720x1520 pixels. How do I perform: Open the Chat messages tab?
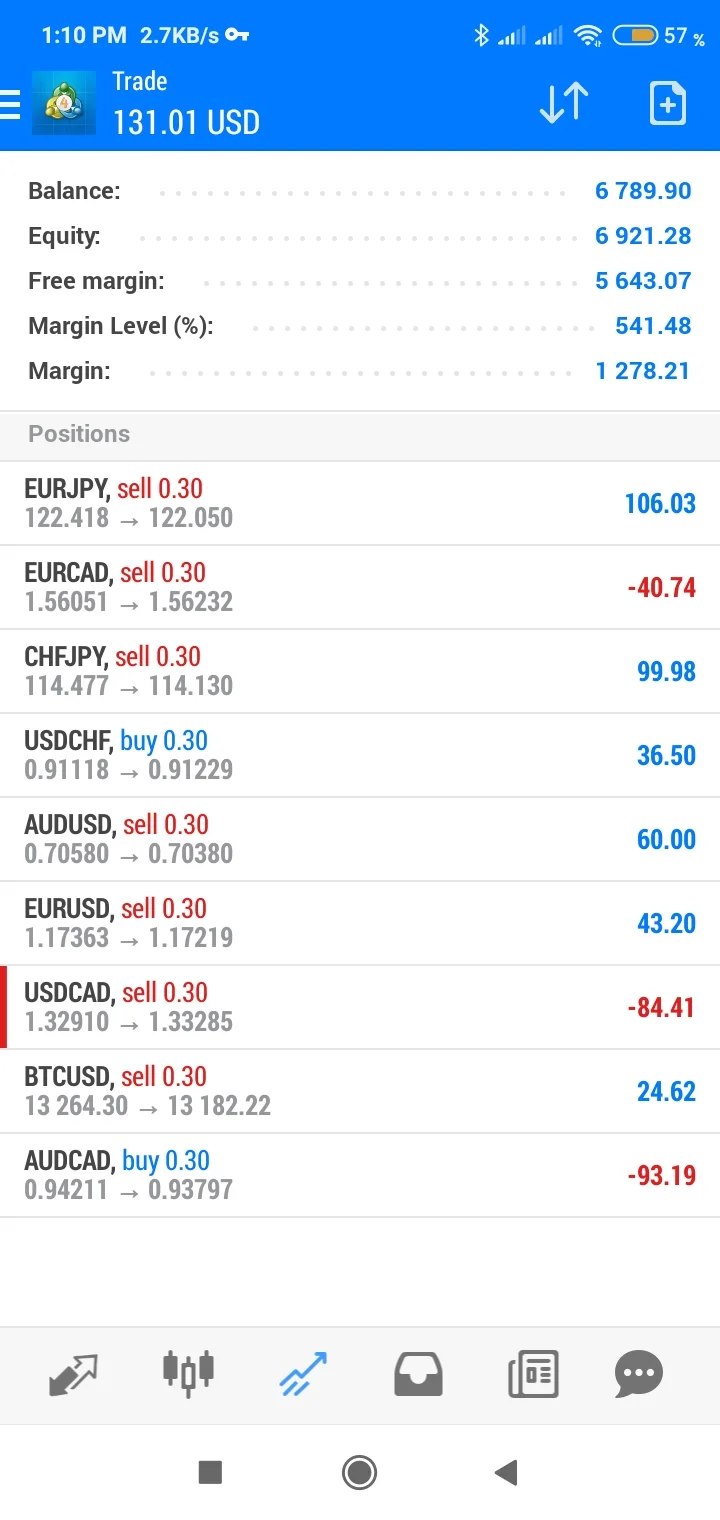[x=639, y=1374]
